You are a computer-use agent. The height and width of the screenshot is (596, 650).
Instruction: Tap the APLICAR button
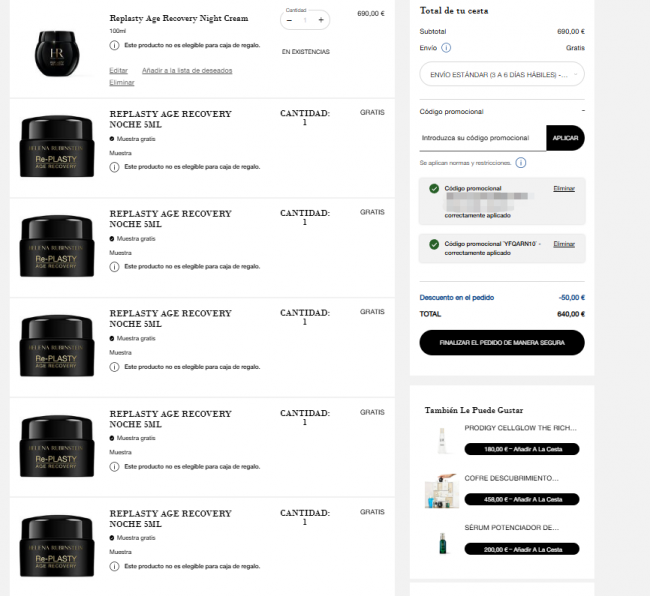[x=565, y=138]
